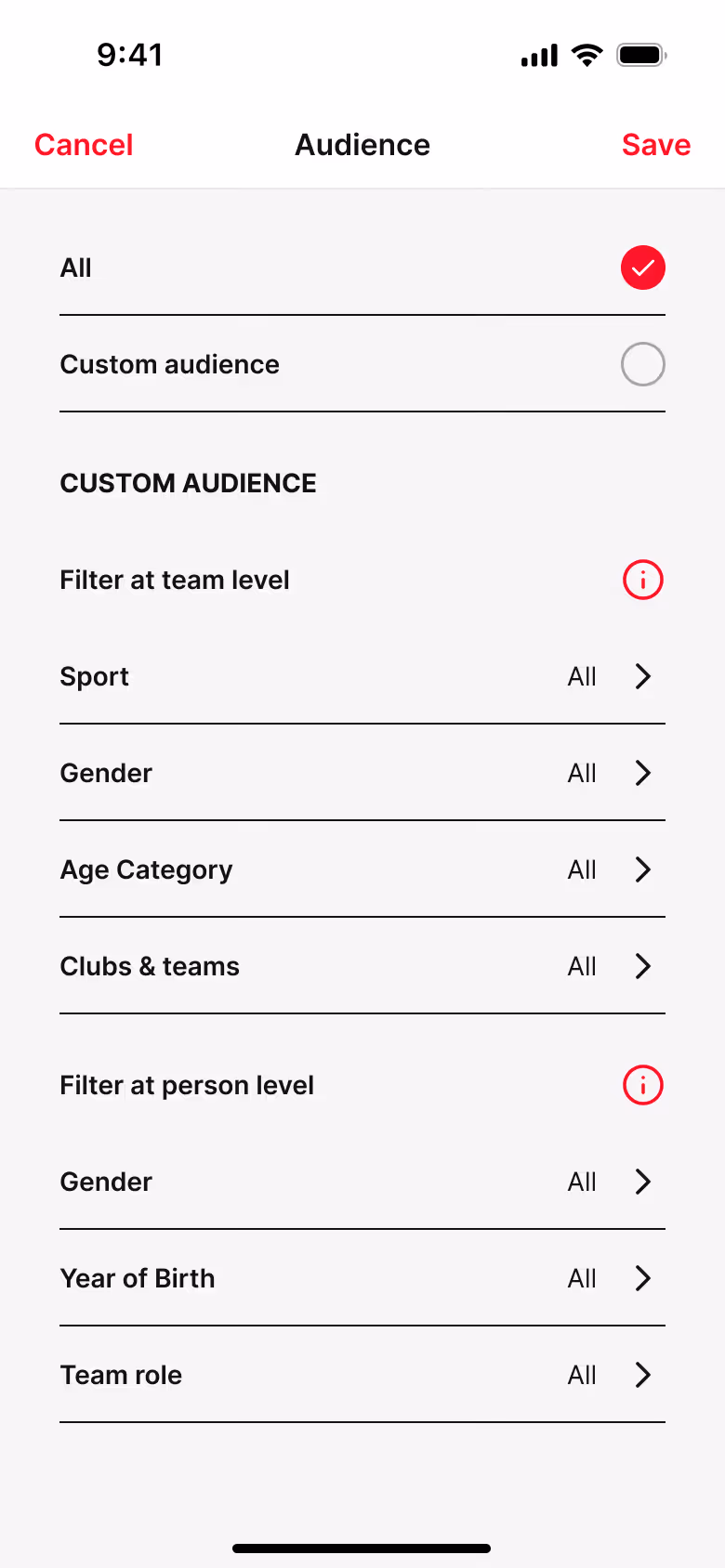
Task: Open the Year of Birth filter
Action: pyautogui.click(x=362, y=1278)
